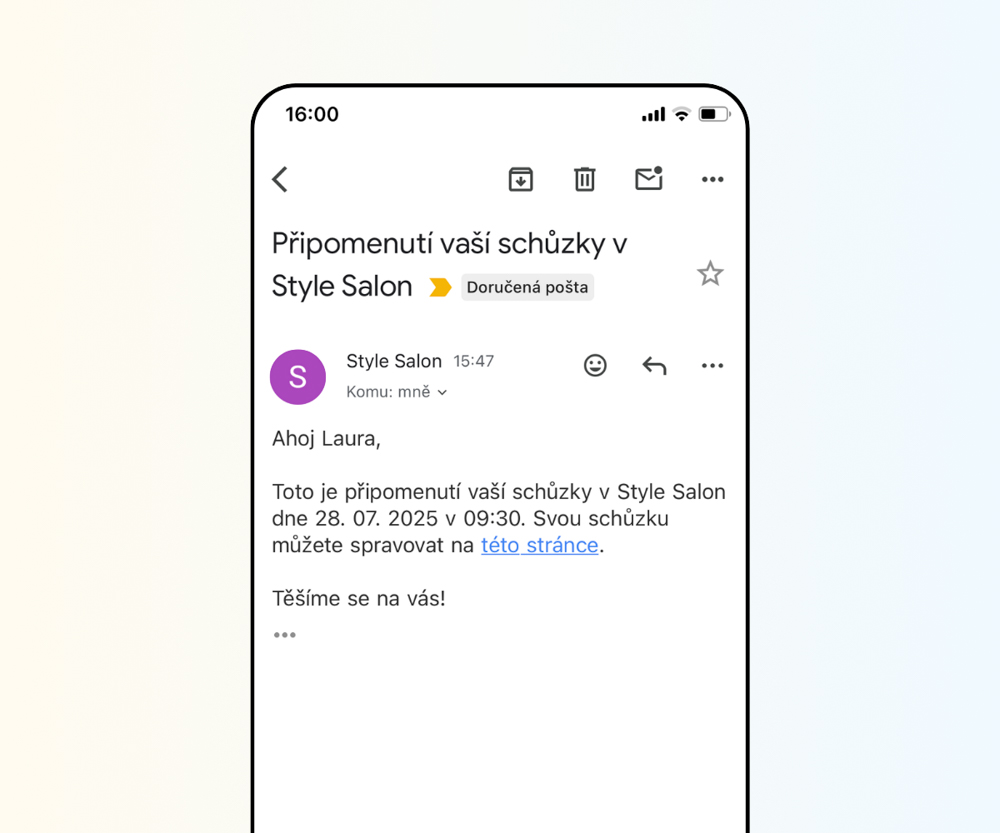This screenshot has width=1000, height=833.
Task: Open the této stránce link
Action: [x=539, y=546]
